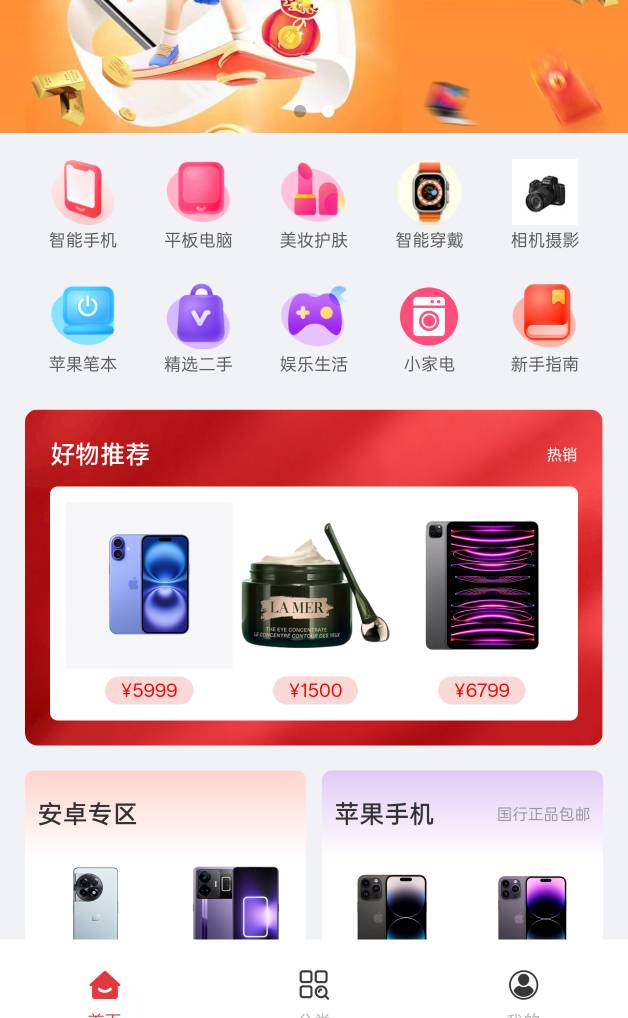Tap the 热销 link in 好物推荐
The width and height of the screenshot is (628, 1018).
[x=562, y=454]
